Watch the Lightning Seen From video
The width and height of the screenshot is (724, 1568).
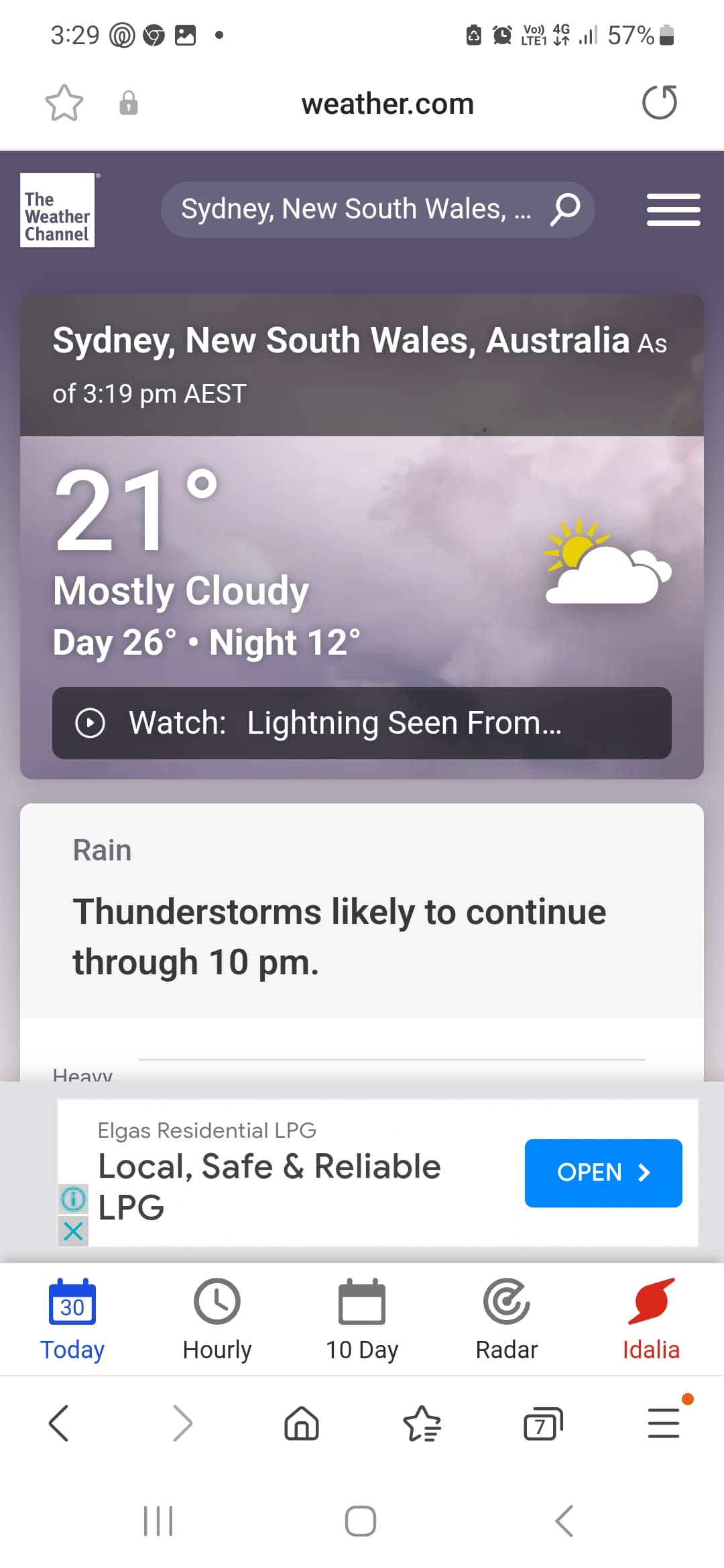[362, 723]
